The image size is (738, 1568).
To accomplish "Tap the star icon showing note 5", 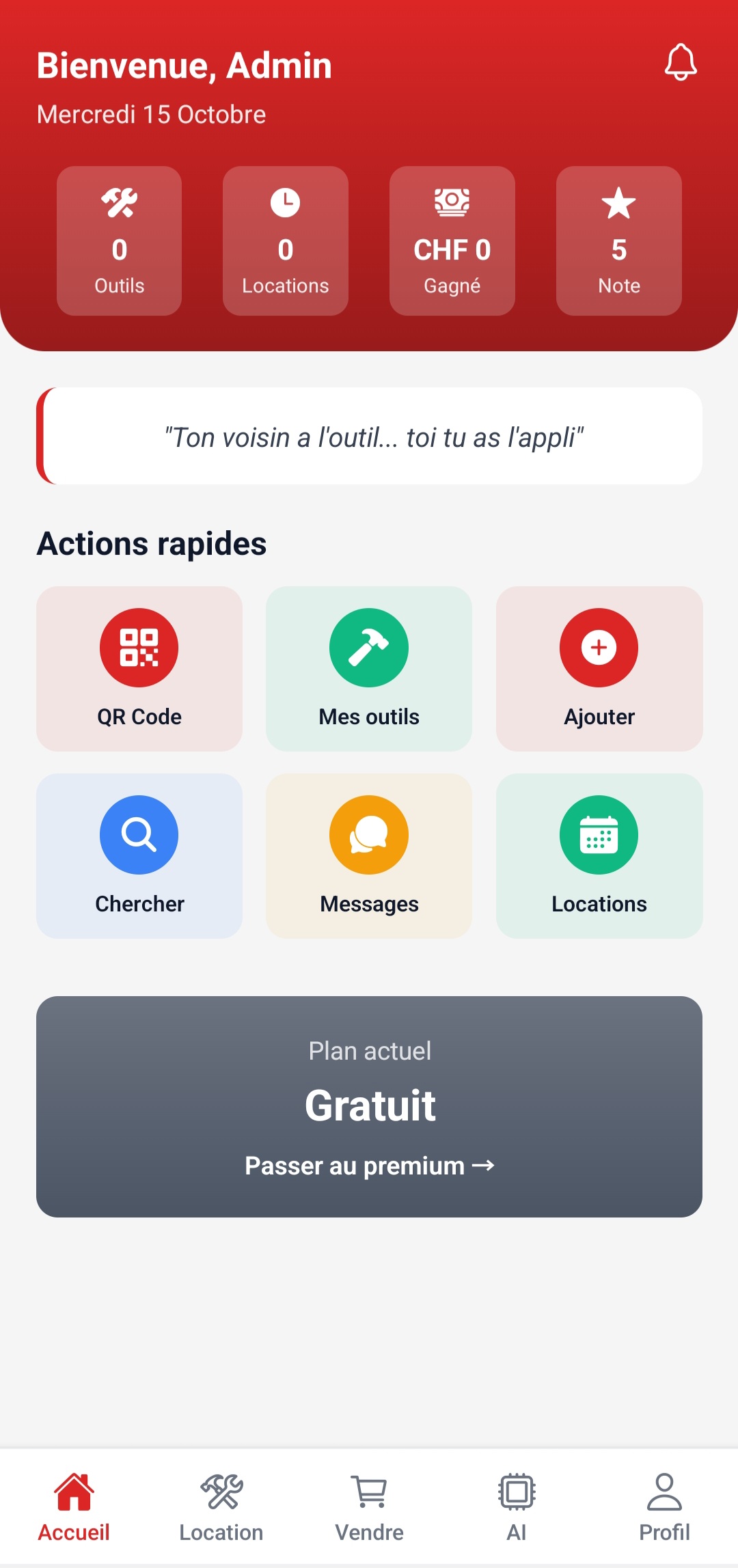I will coord(618,202).
